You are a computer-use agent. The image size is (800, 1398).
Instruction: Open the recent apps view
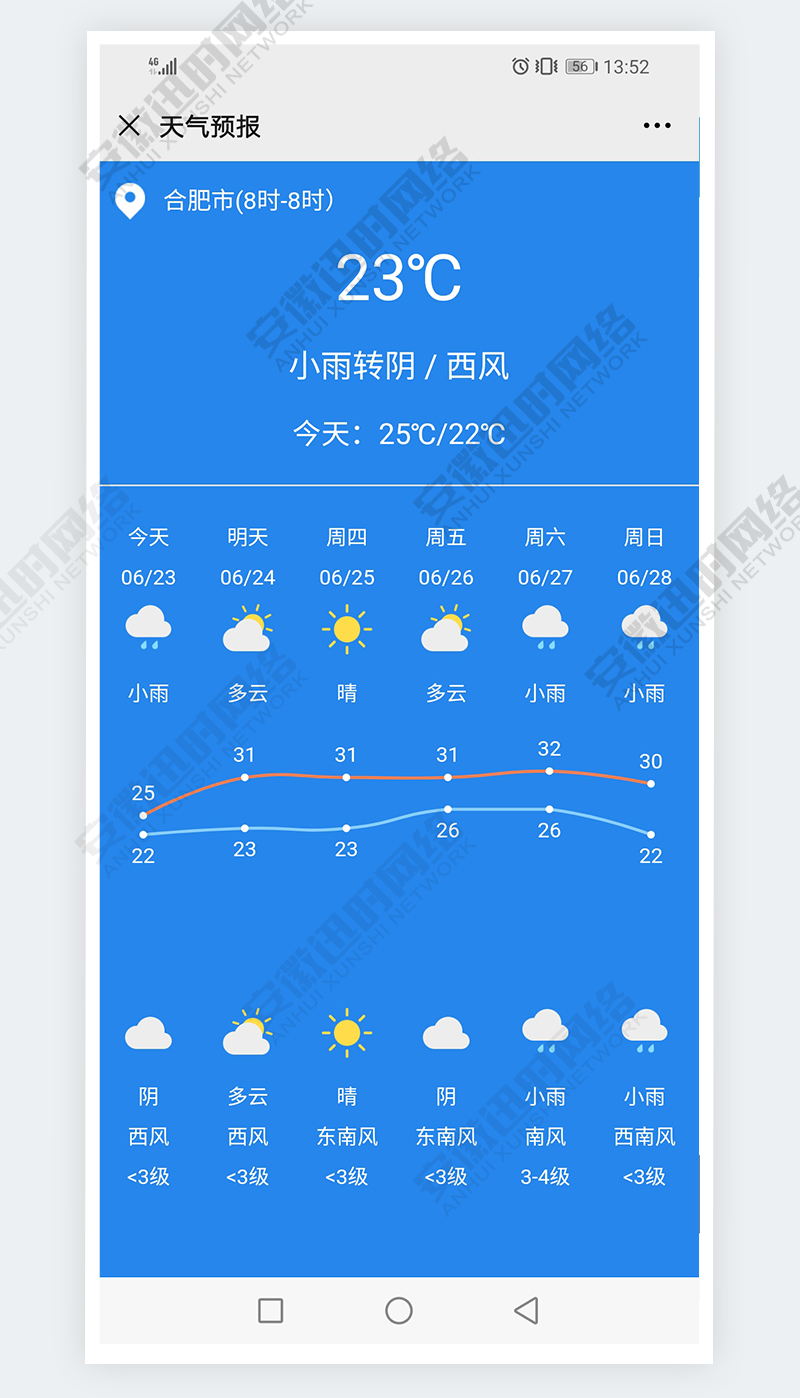point(271,1310)
